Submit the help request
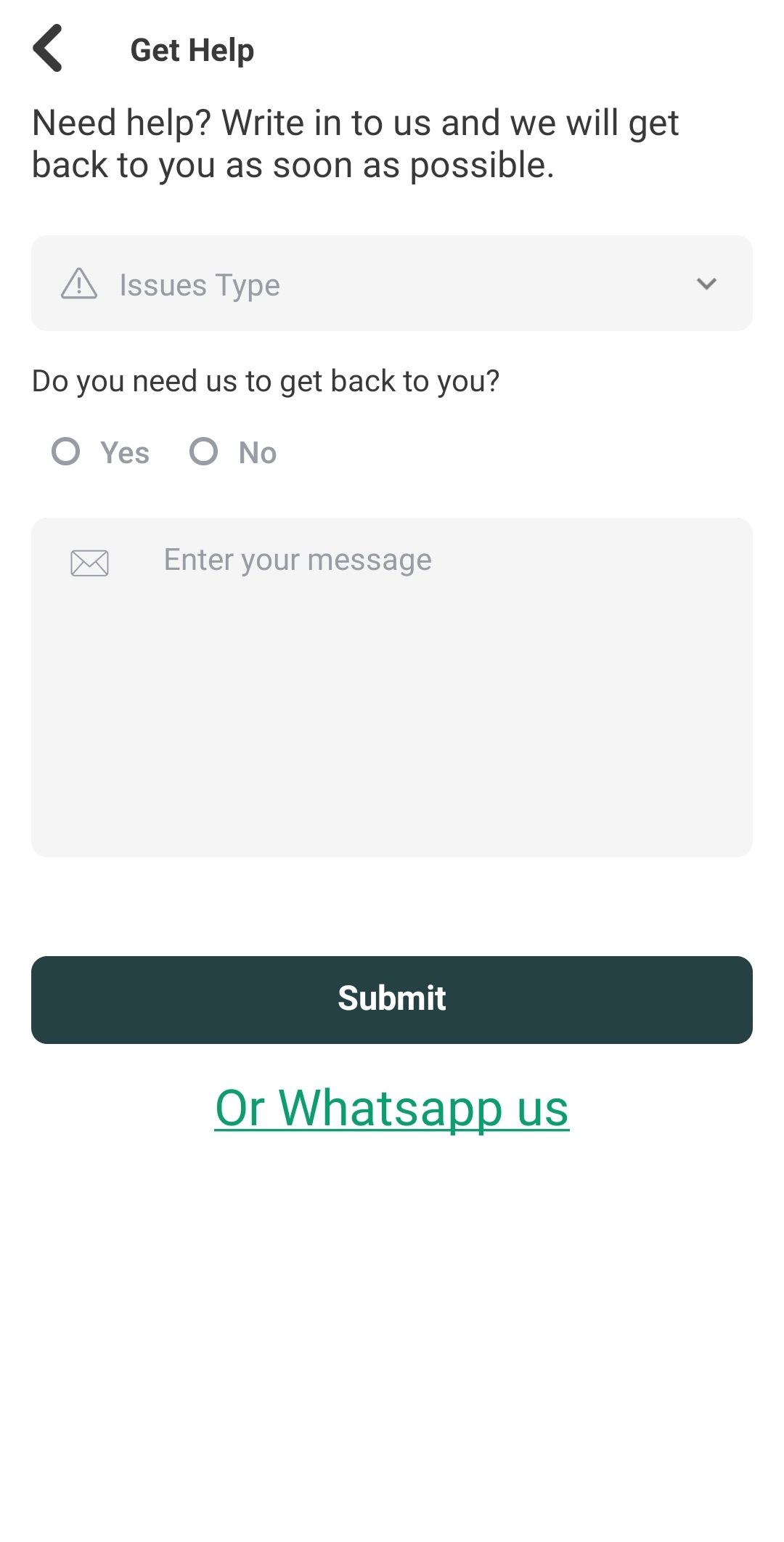Image resolution: width=784 pixels, height=1542 pixels. tap(392, 999)
